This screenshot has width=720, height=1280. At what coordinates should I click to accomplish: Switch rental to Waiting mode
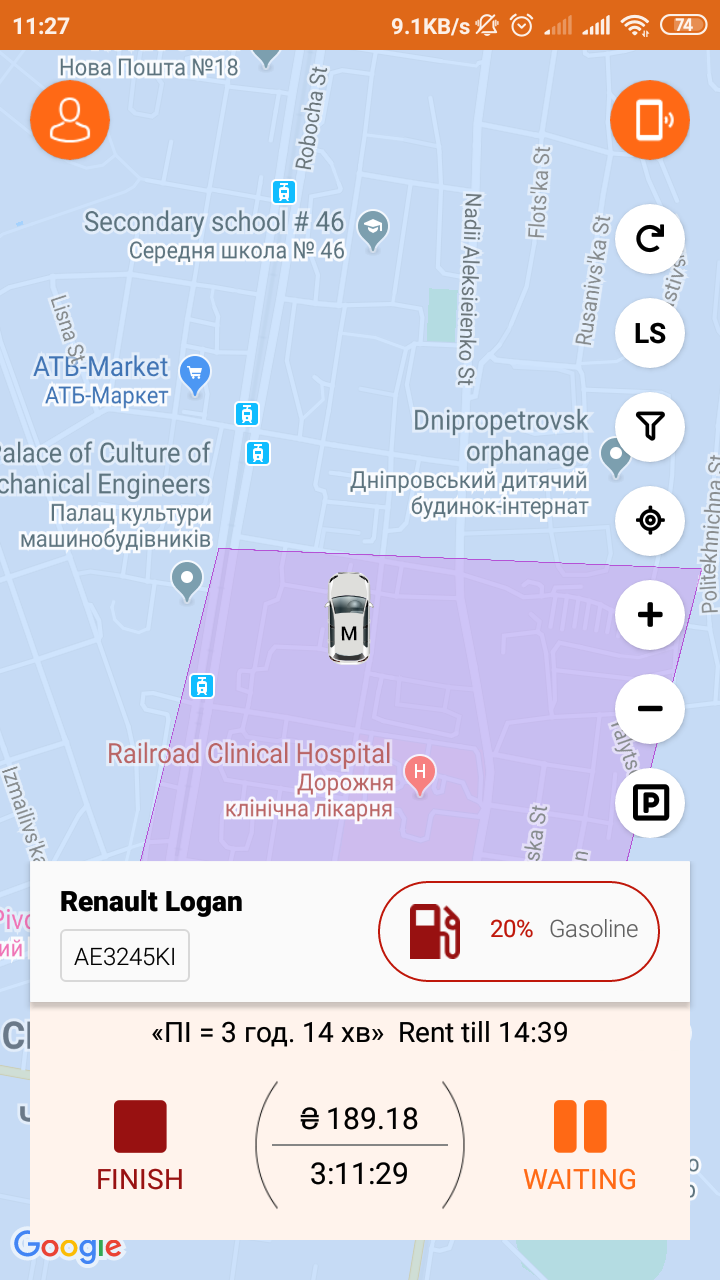point(580,1146)
